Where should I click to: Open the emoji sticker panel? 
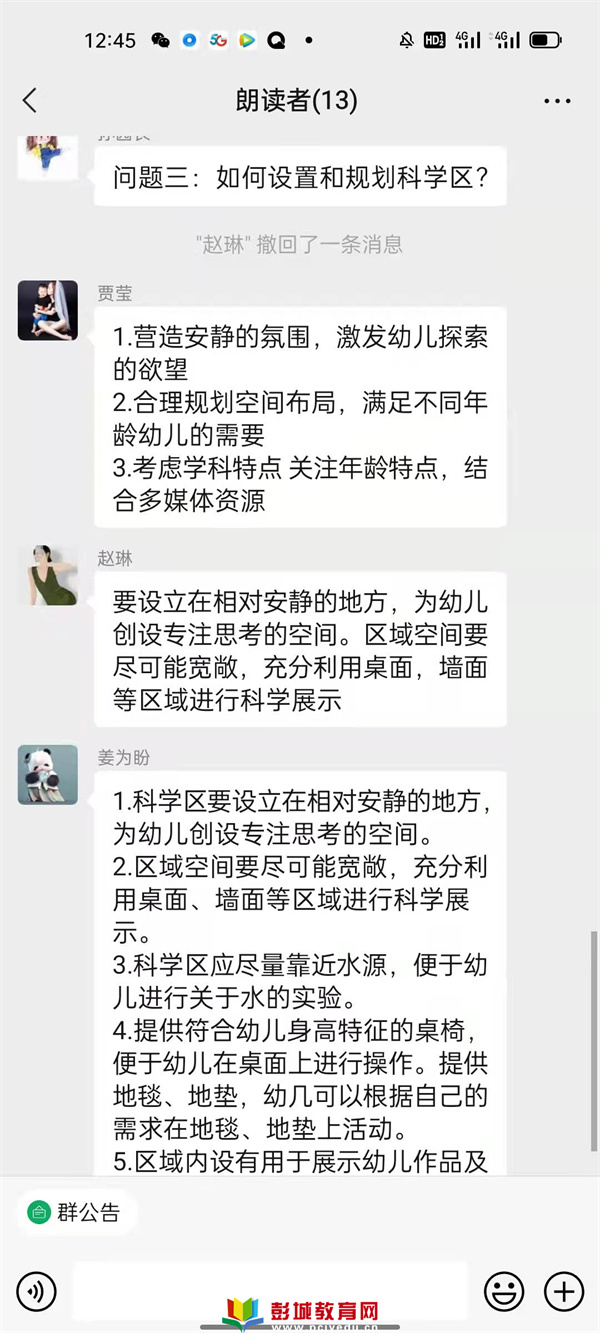click(504, 1292)
